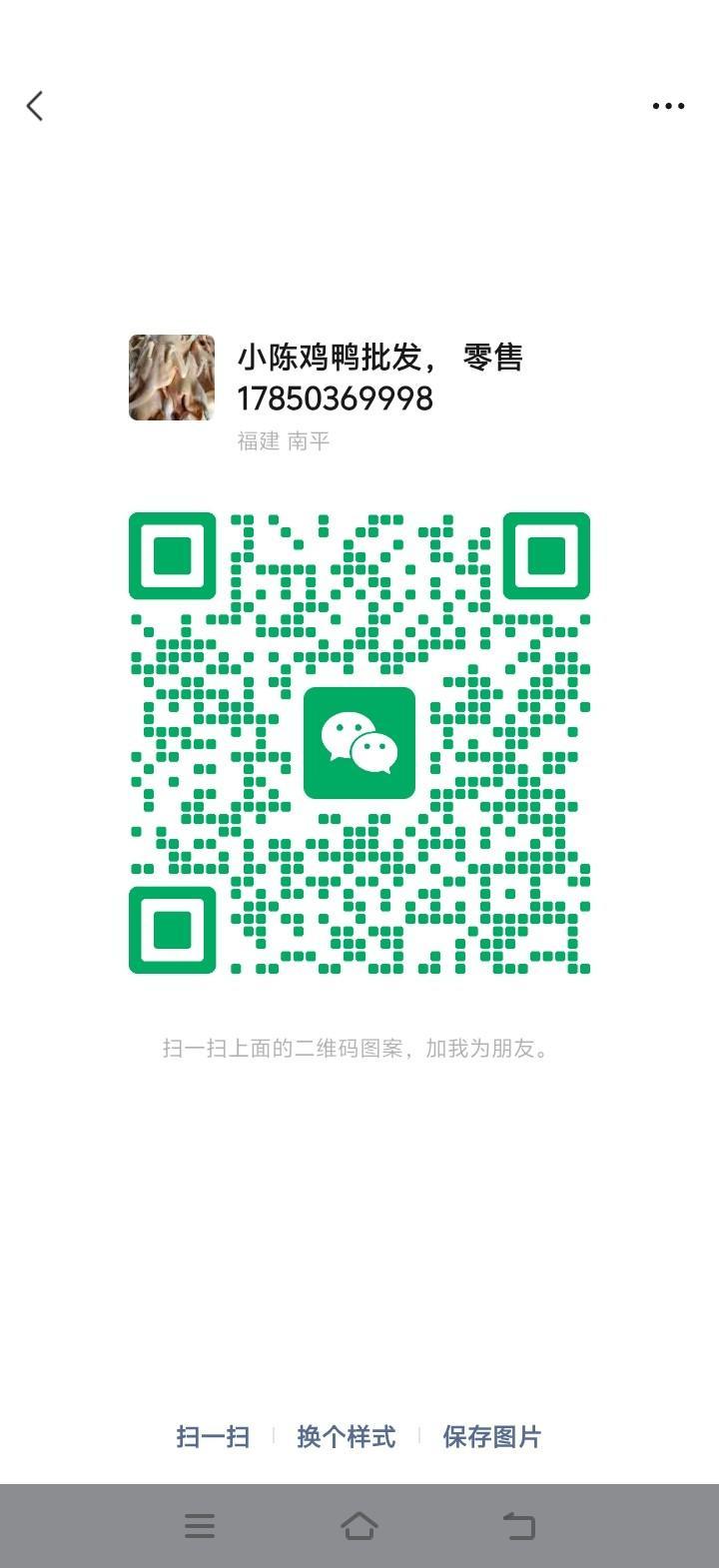This screenshot has height=1568, width=719.
Task: Tap 保存图片 to save the image
Action: point(491,1436)
